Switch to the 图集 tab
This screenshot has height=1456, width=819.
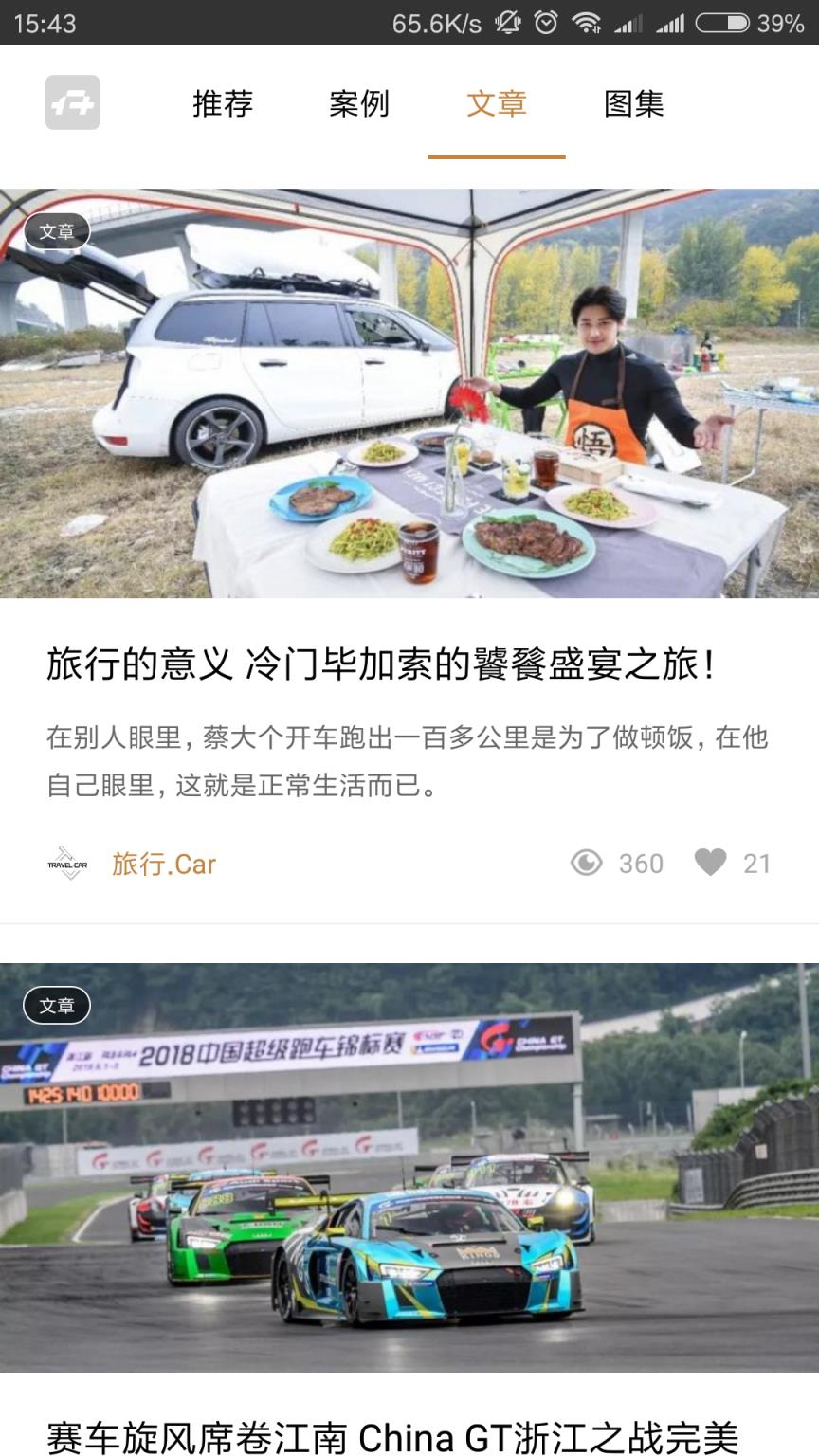633,104
